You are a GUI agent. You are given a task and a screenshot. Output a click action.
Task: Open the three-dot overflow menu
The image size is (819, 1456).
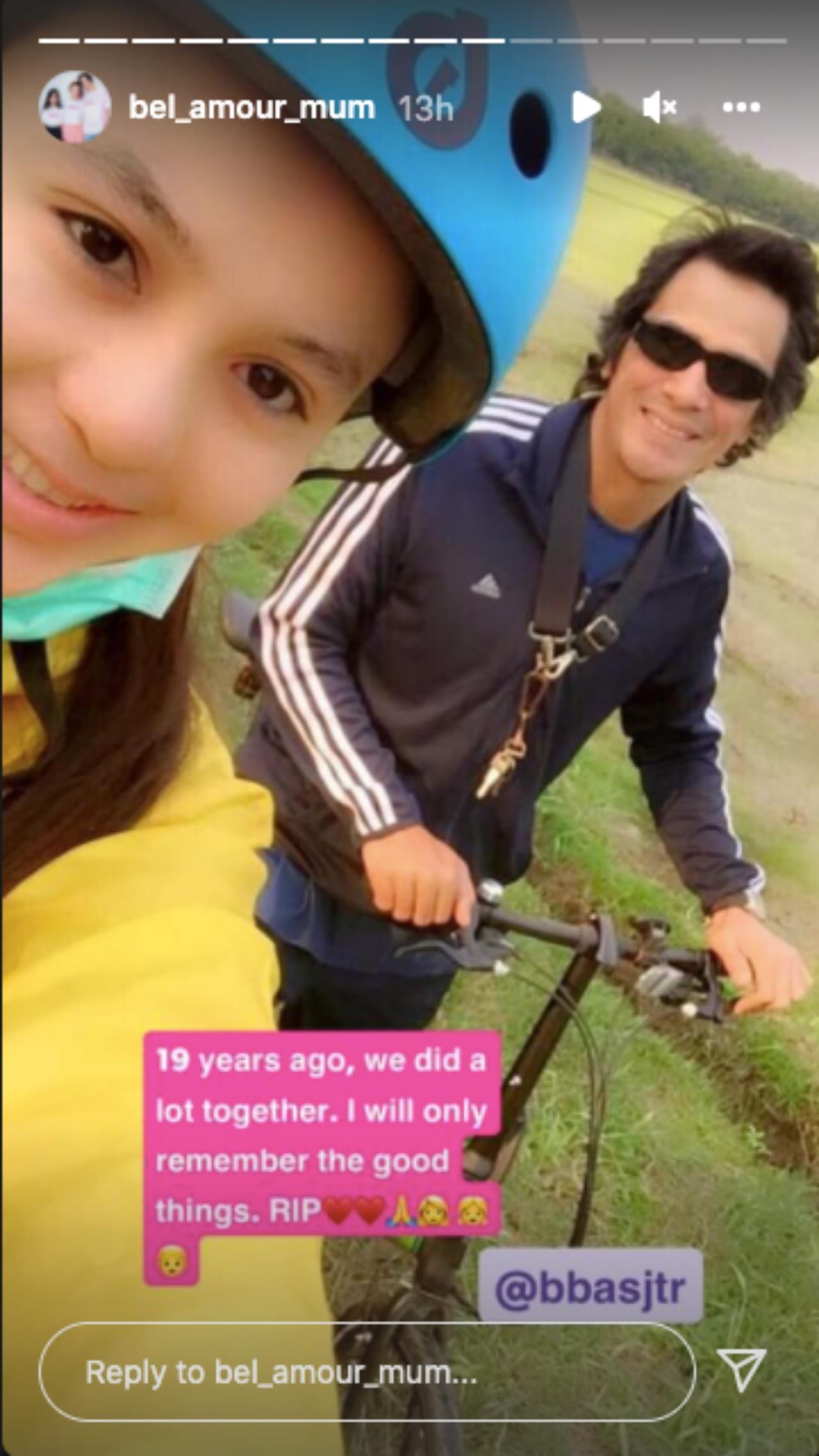coord(741,107)
